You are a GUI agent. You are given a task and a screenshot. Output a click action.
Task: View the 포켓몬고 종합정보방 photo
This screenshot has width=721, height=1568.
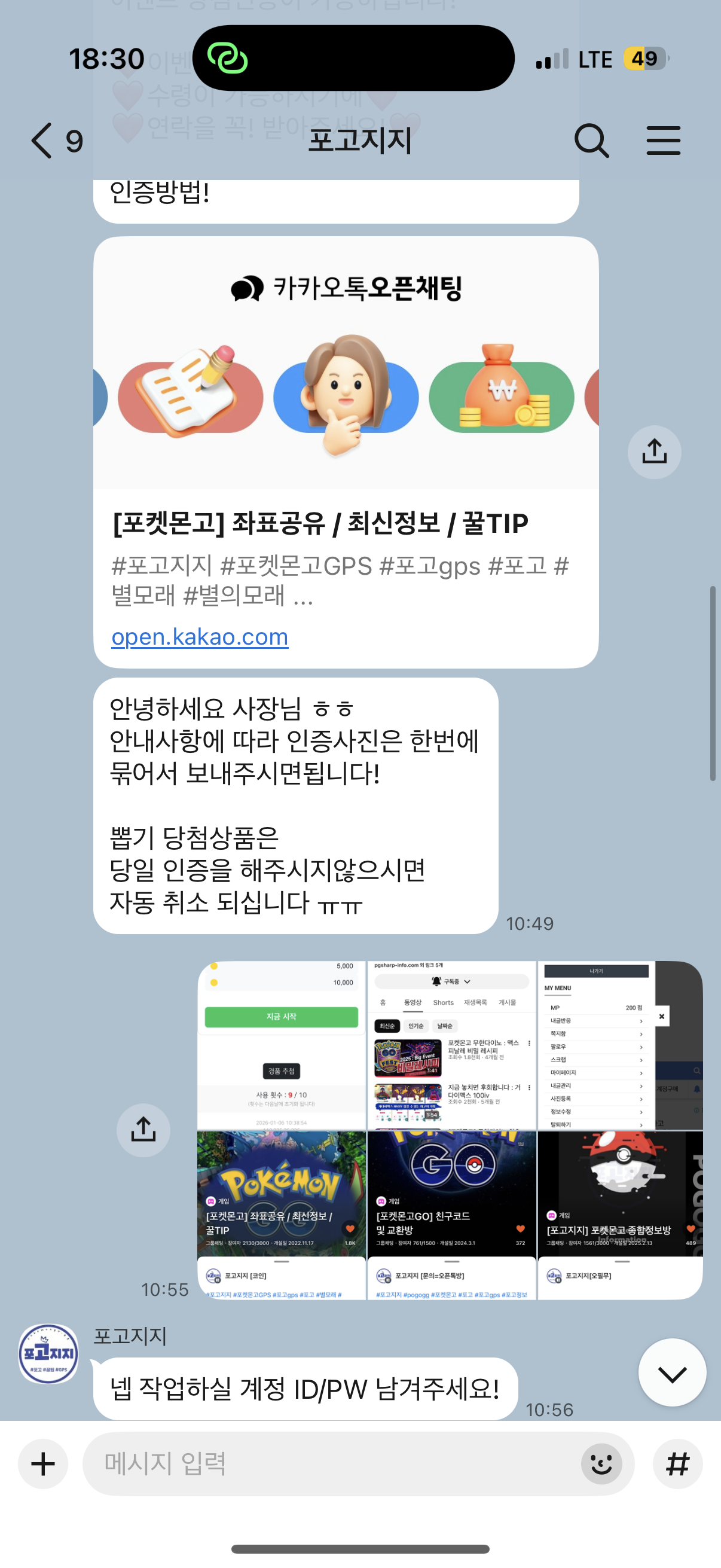pos(619,1215)
